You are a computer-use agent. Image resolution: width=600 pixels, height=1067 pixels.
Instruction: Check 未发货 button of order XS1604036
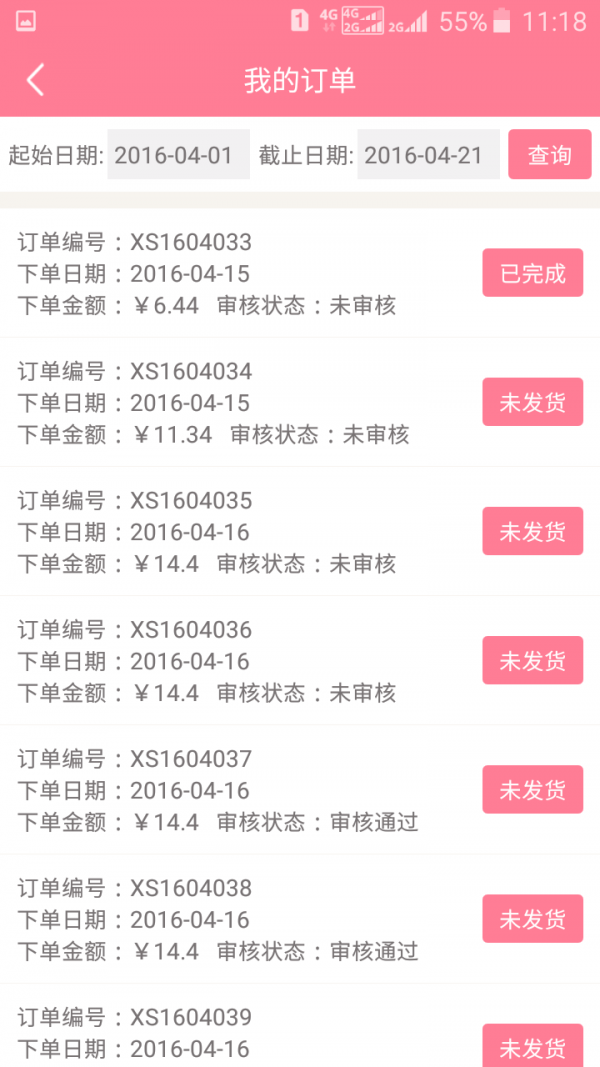(x=532, y=661)
